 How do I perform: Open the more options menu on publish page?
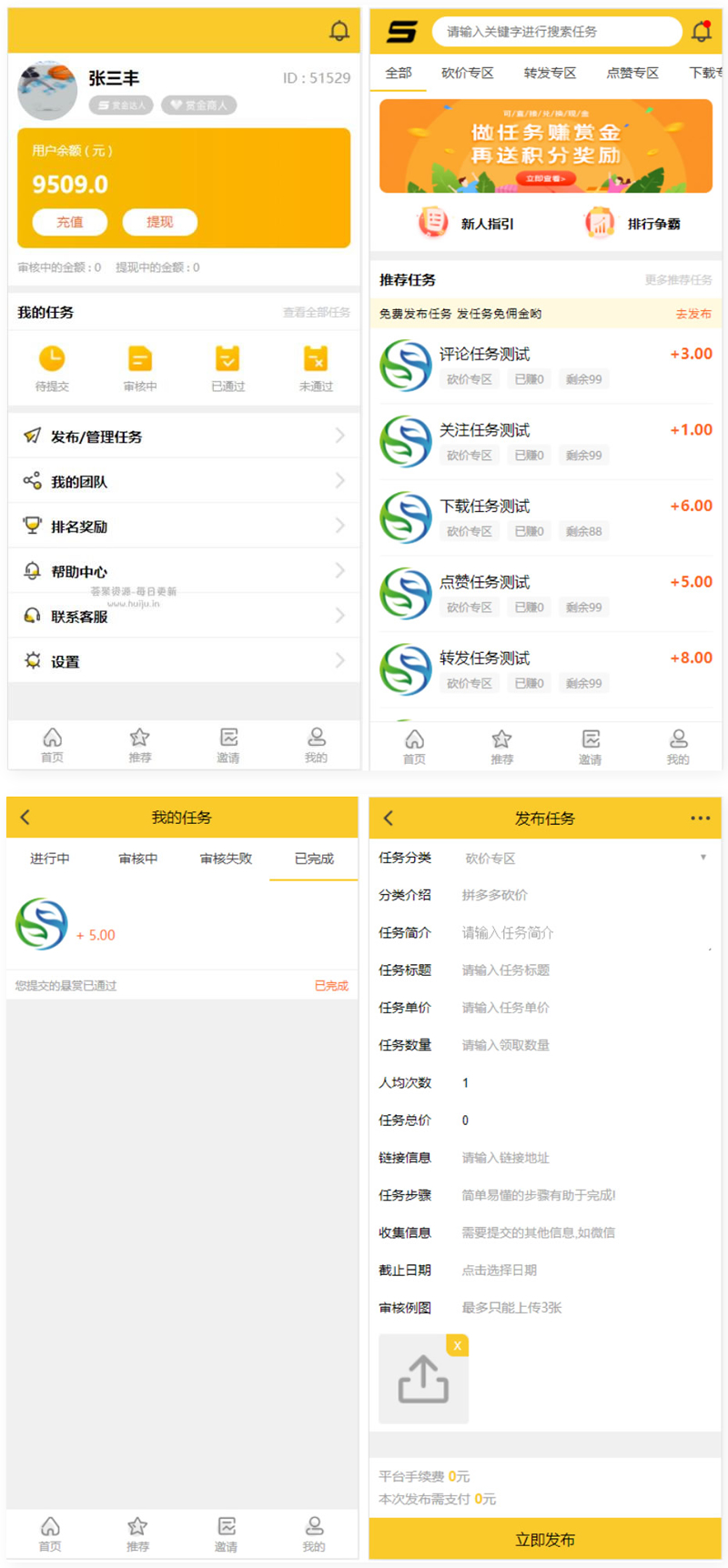click(x=702, y=818)
